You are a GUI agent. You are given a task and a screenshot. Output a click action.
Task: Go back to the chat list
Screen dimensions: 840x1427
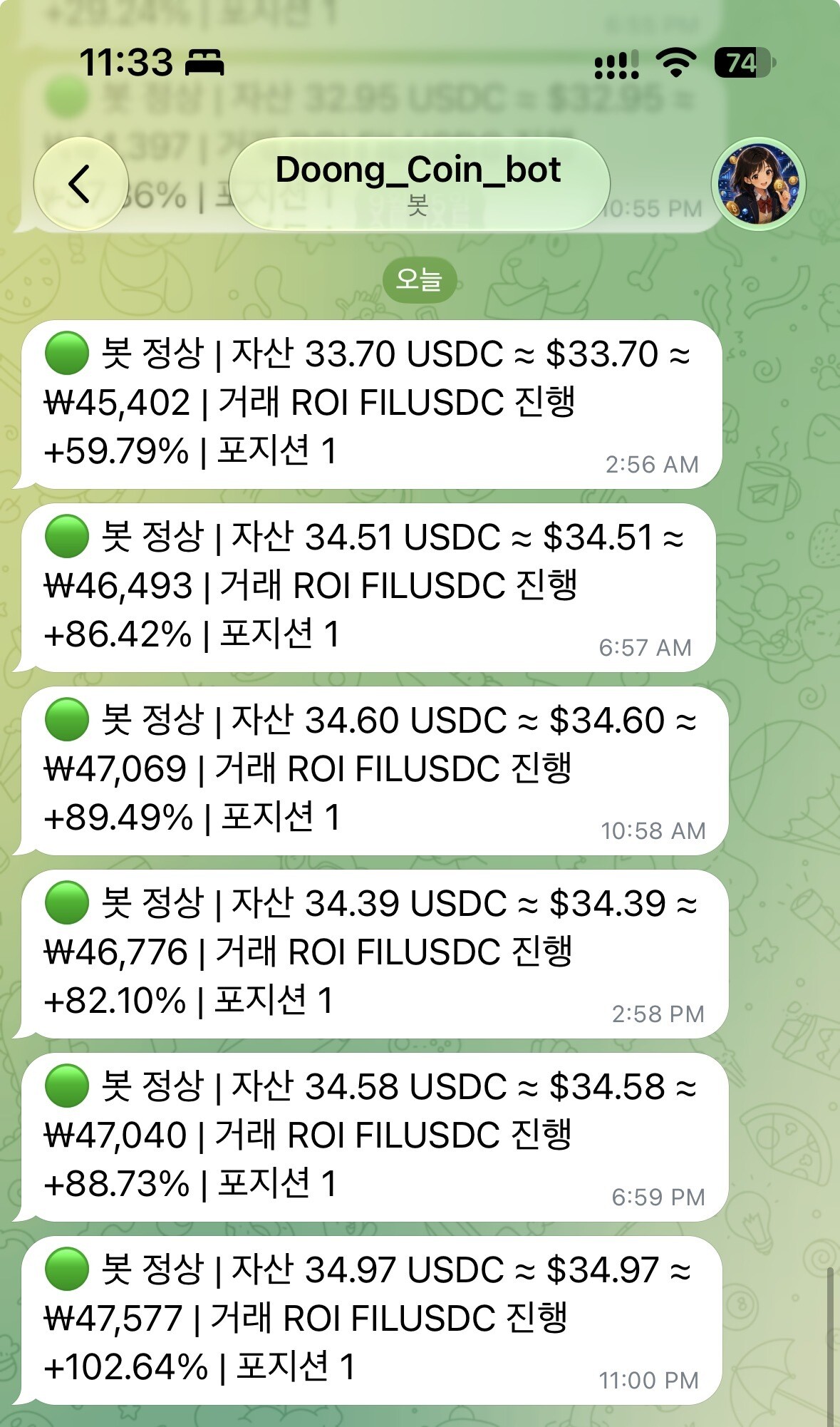coord(81,184)
